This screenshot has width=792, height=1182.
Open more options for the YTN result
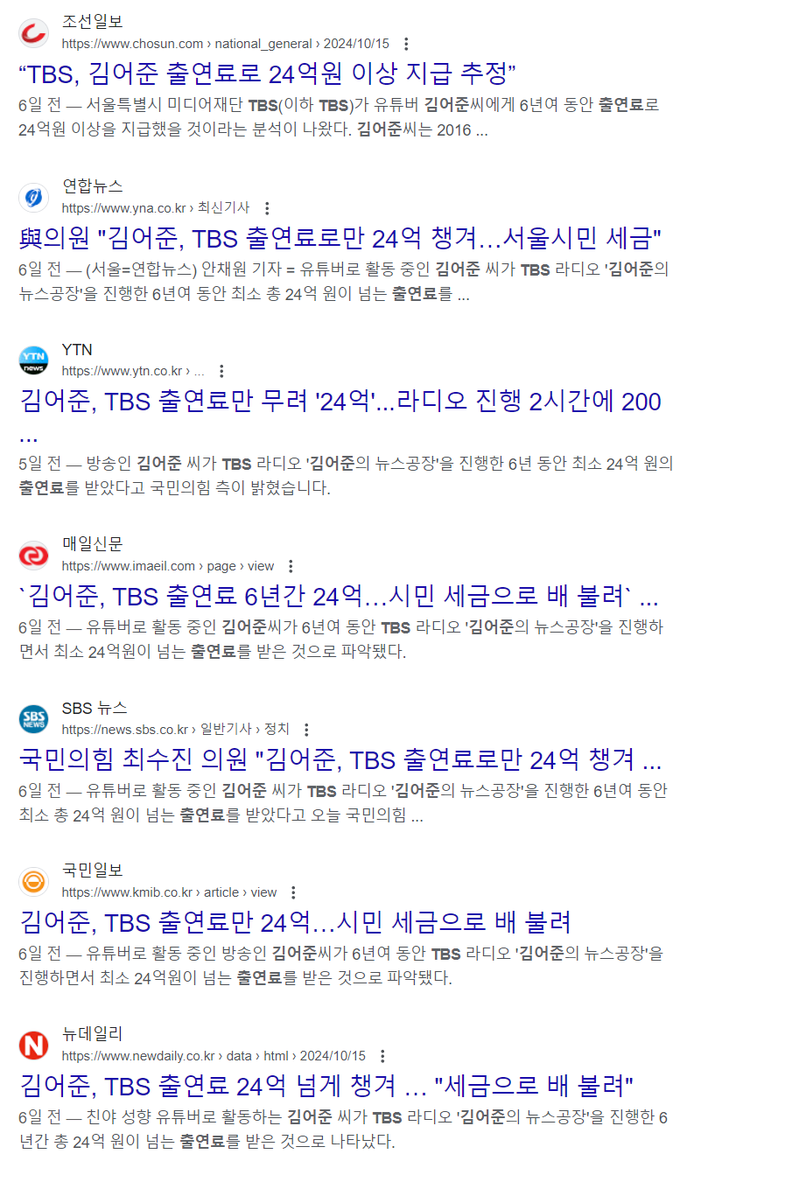(222, 370)
